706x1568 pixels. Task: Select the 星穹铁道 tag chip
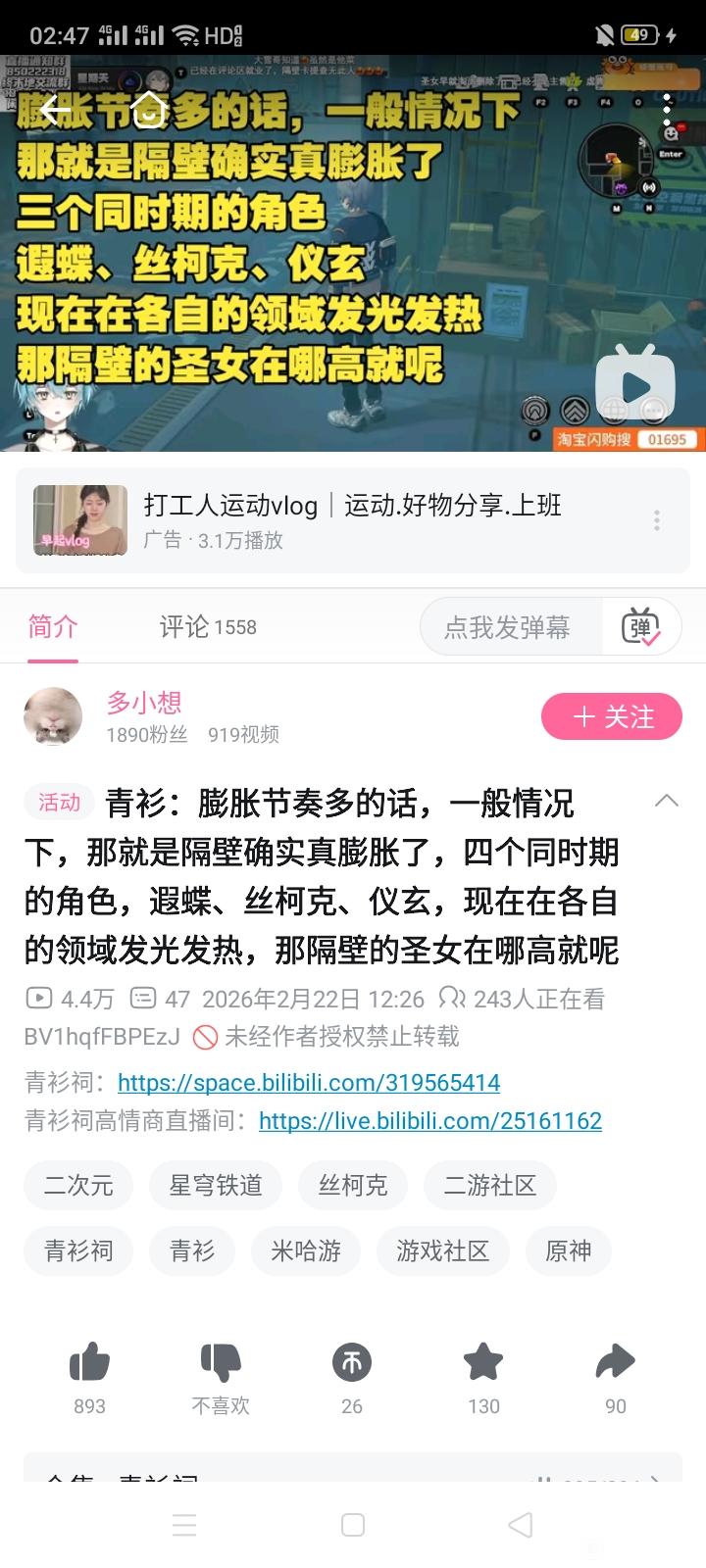[x=216, y=1186]
